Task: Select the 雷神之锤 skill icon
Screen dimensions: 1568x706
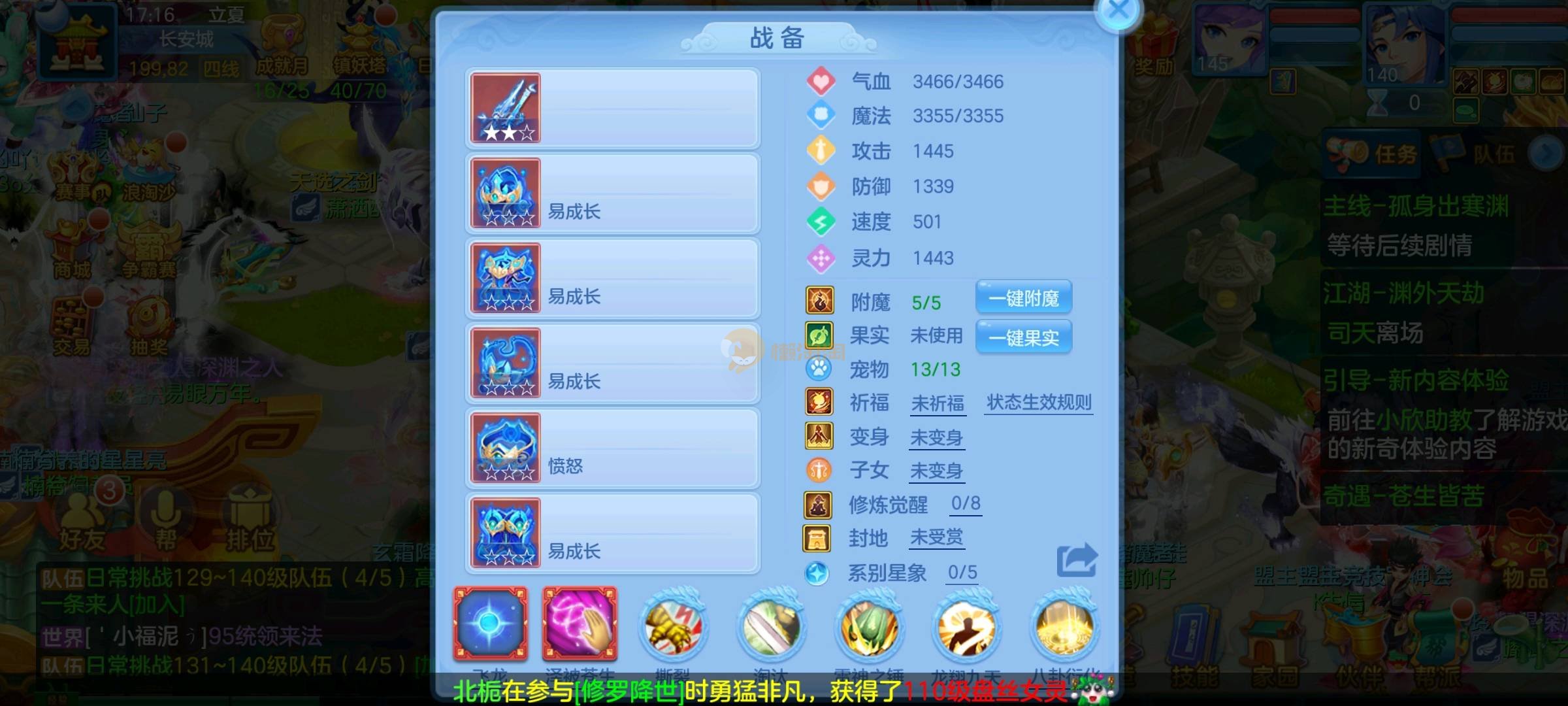Action: click(869, 626)
